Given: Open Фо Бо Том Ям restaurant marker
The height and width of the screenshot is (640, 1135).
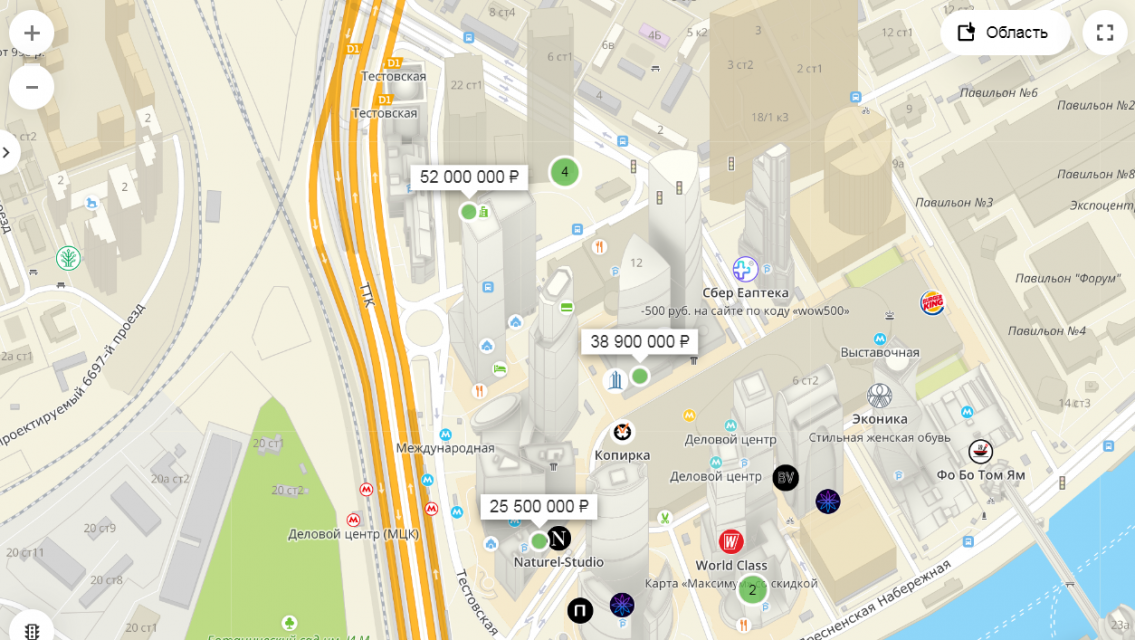Looking at the screenshot, I should tap(980, 451).
